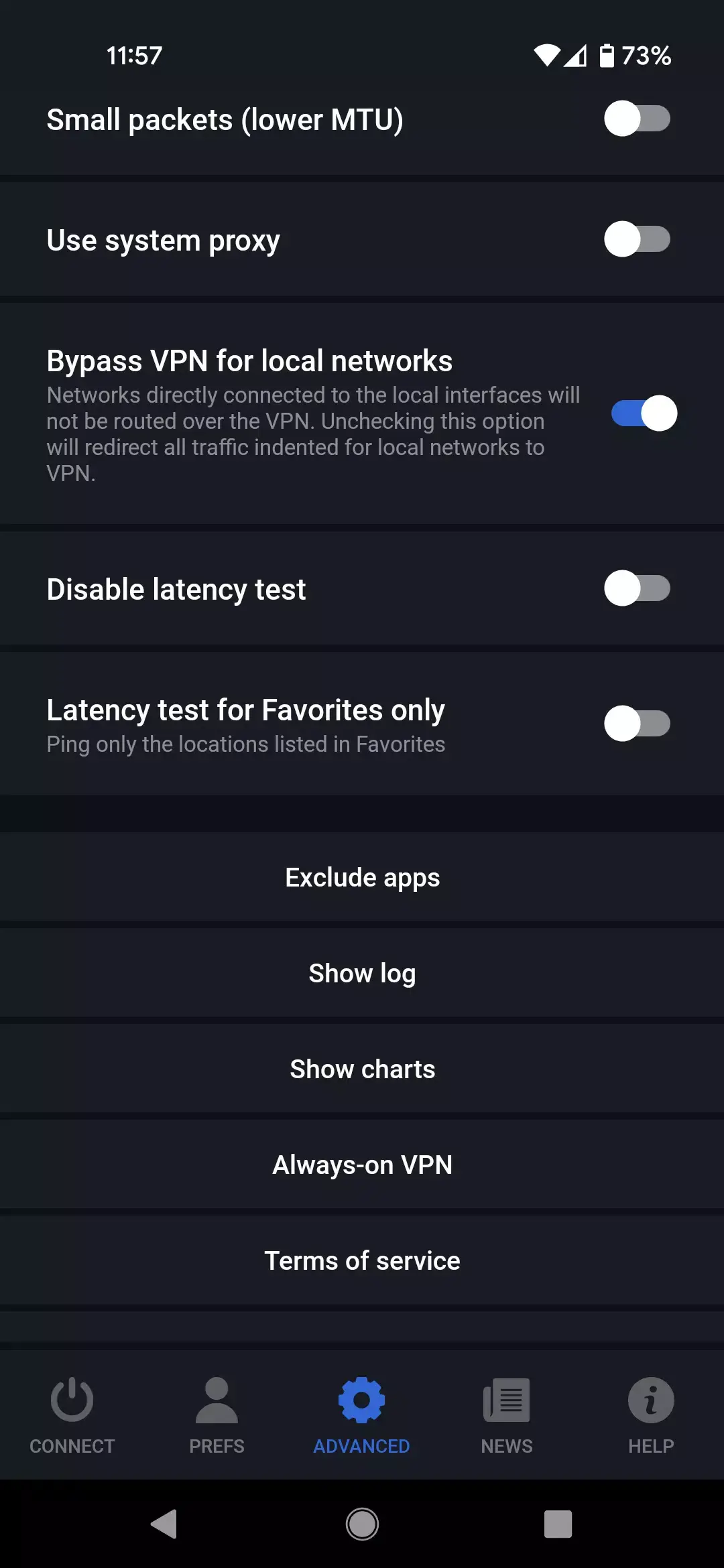
Task: Open Always-on VPN settings
Action: coord(362,1165)
